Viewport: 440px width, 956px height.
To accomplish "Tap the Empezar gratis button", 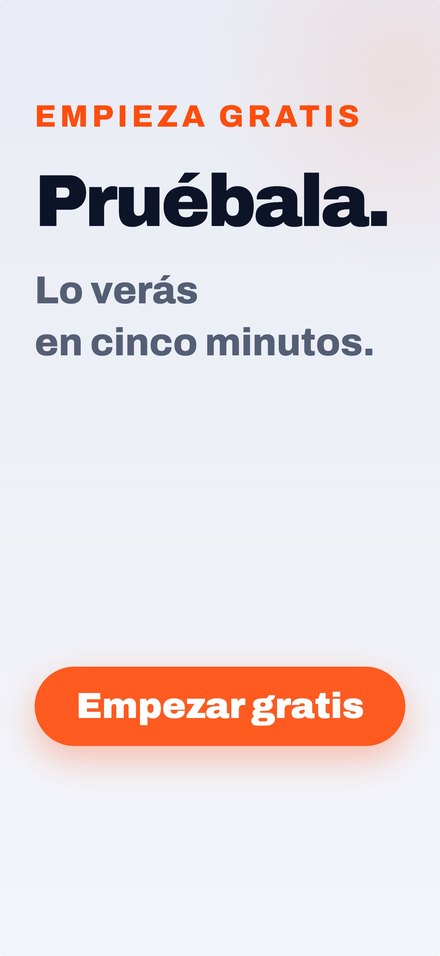I will 220,706.
